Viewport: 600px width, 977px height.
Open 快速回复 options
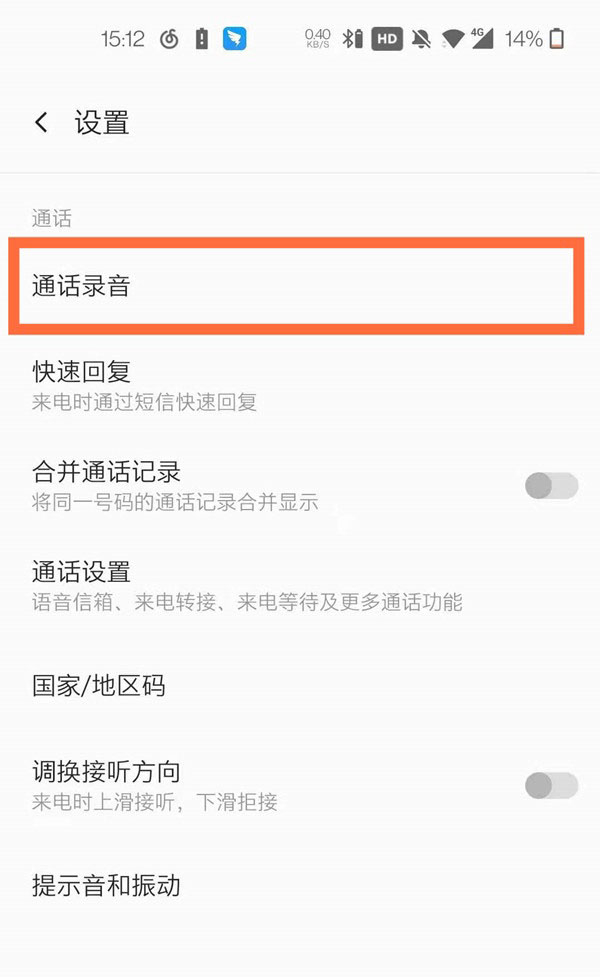tap(300, 386)
